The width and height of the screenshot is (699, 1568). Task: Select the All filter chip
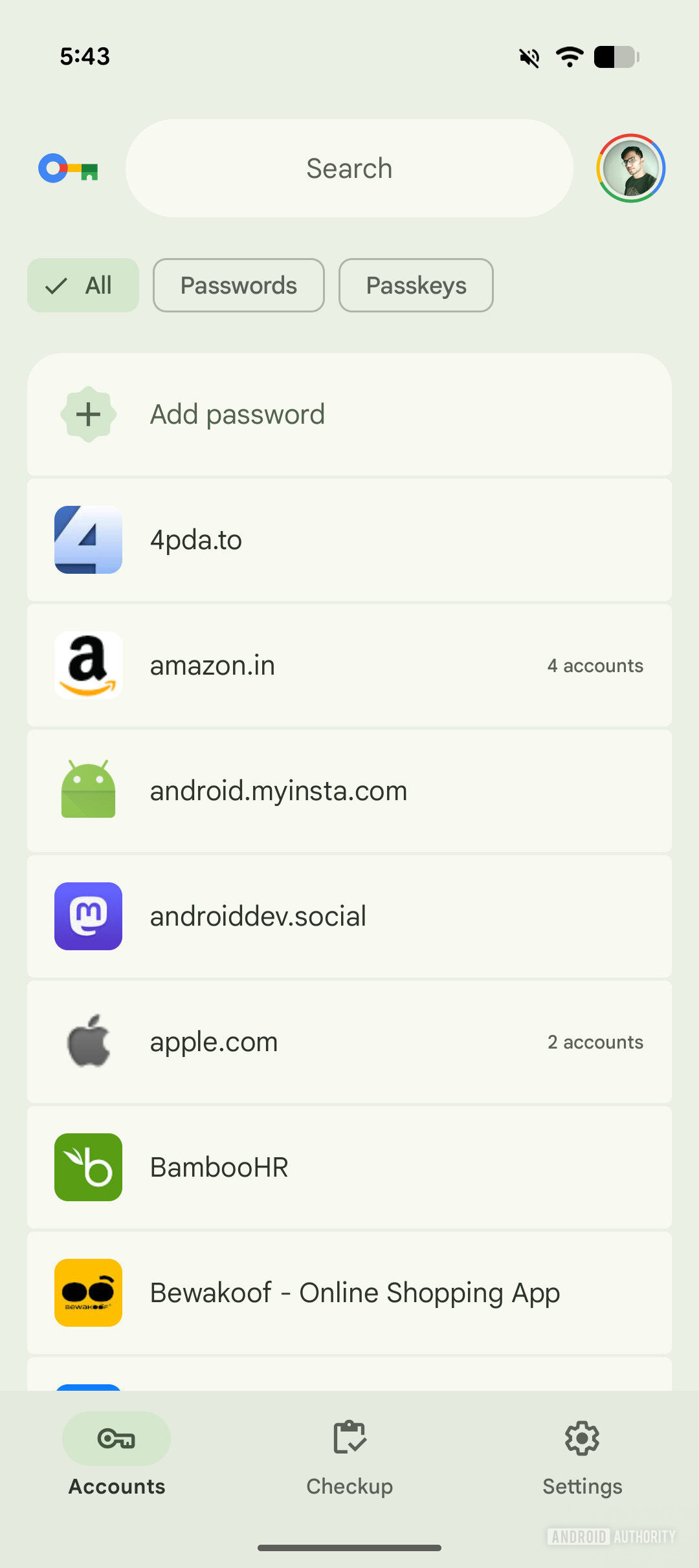(83, 285)
